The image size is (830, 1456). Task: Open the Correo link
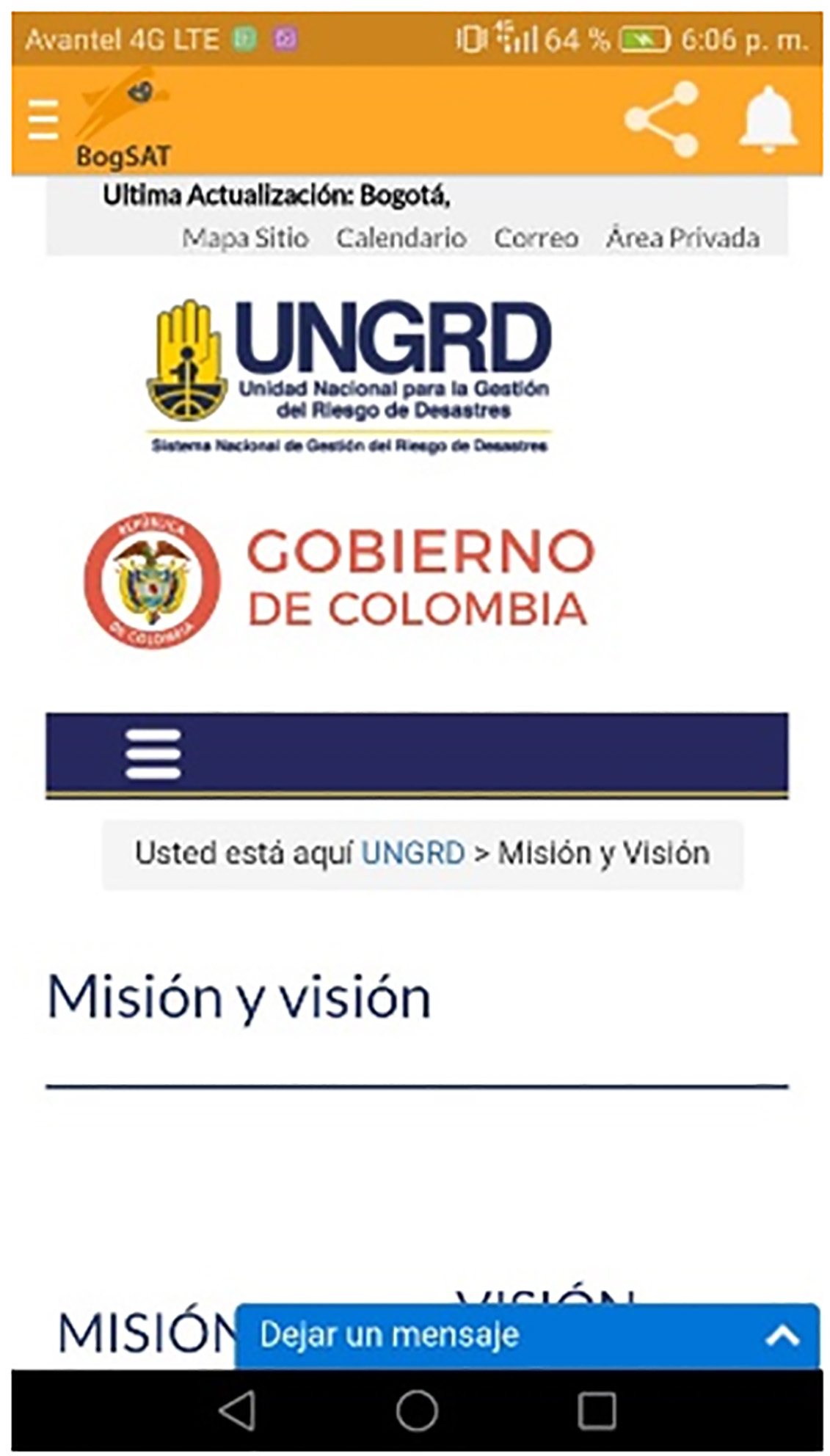pyautogui.click(x=536, y=238)
